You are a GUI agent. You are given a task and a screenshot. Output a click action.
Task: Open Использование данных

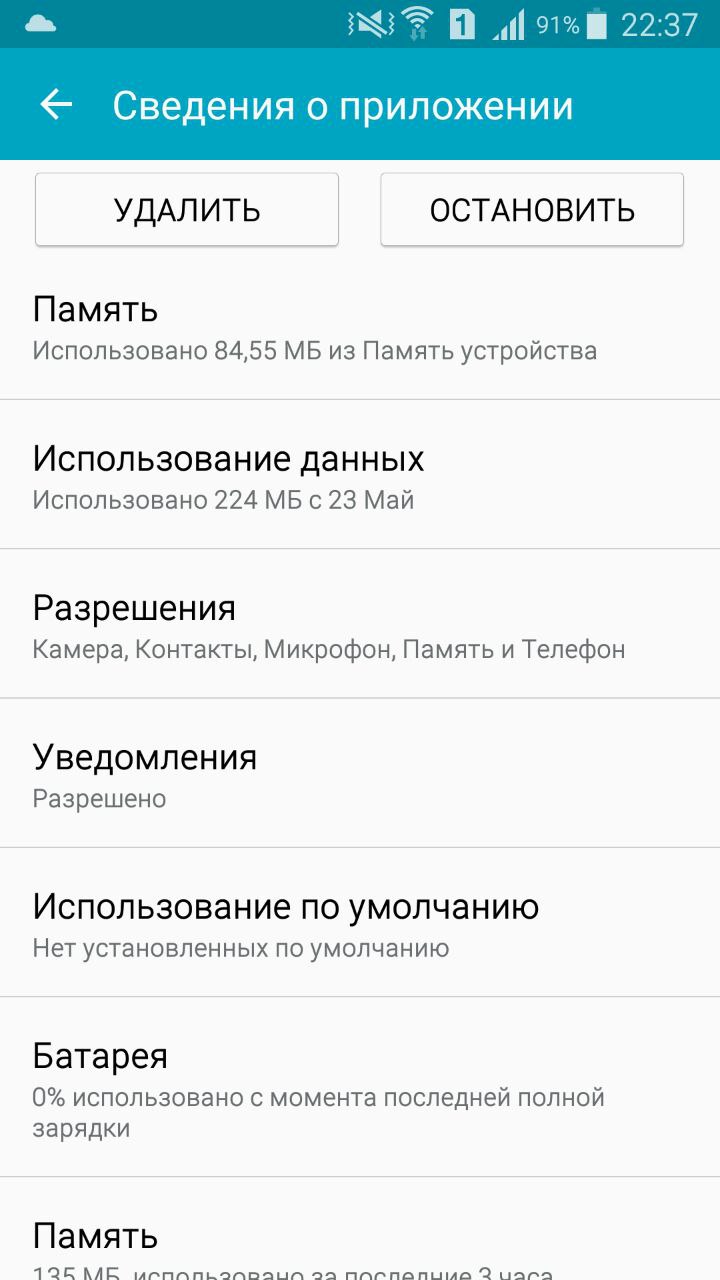click(x=360, y=475)
